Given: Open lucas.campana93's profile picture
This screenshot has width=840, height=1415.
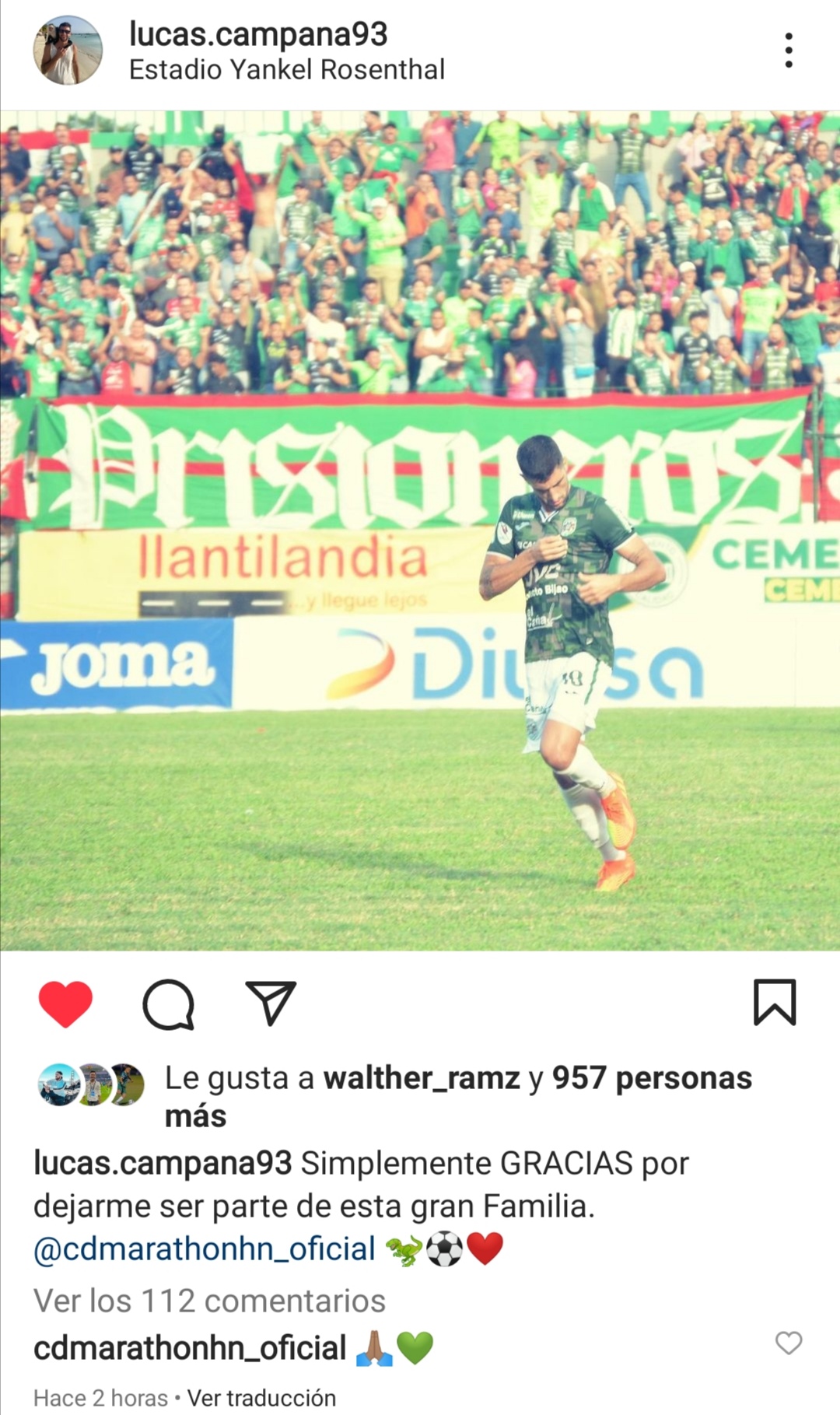Looking at the screenshot, I should point(68,51).
